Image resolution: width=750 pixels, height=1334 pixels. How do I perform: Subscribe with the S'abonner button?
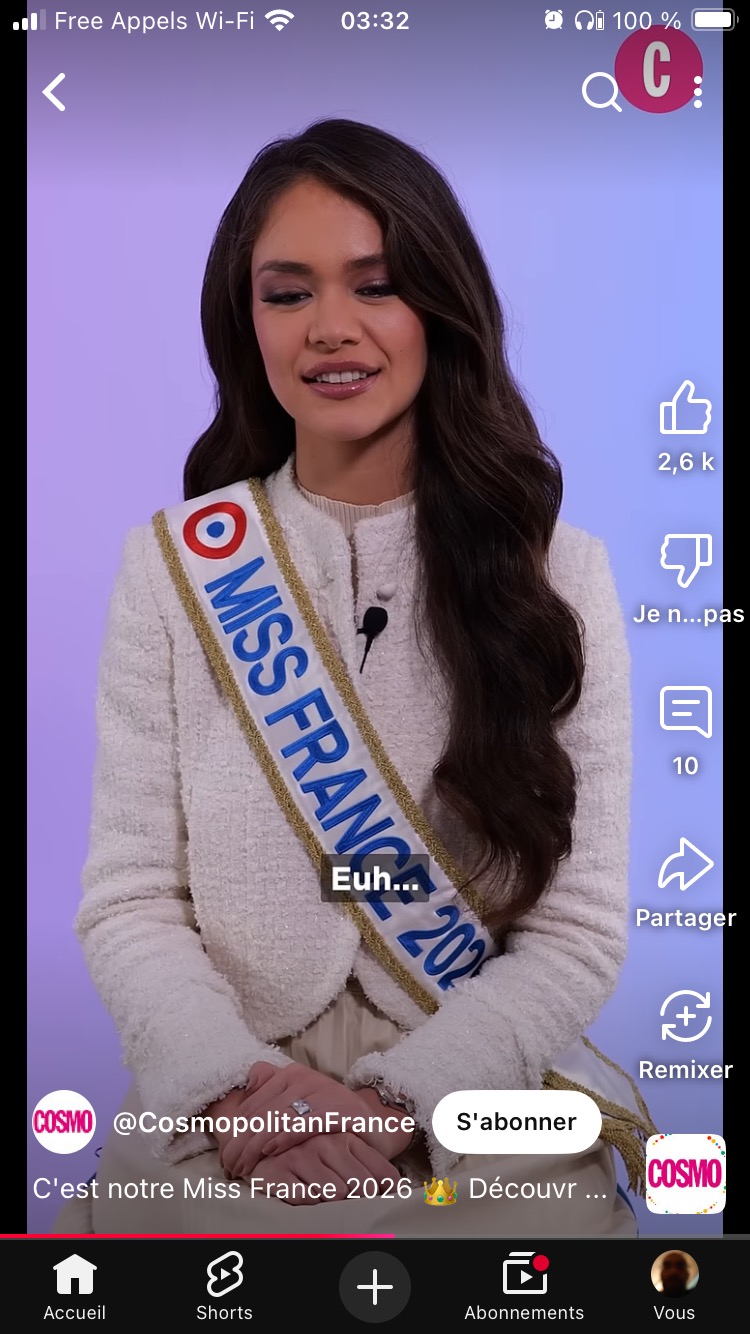coord(516,1122)
